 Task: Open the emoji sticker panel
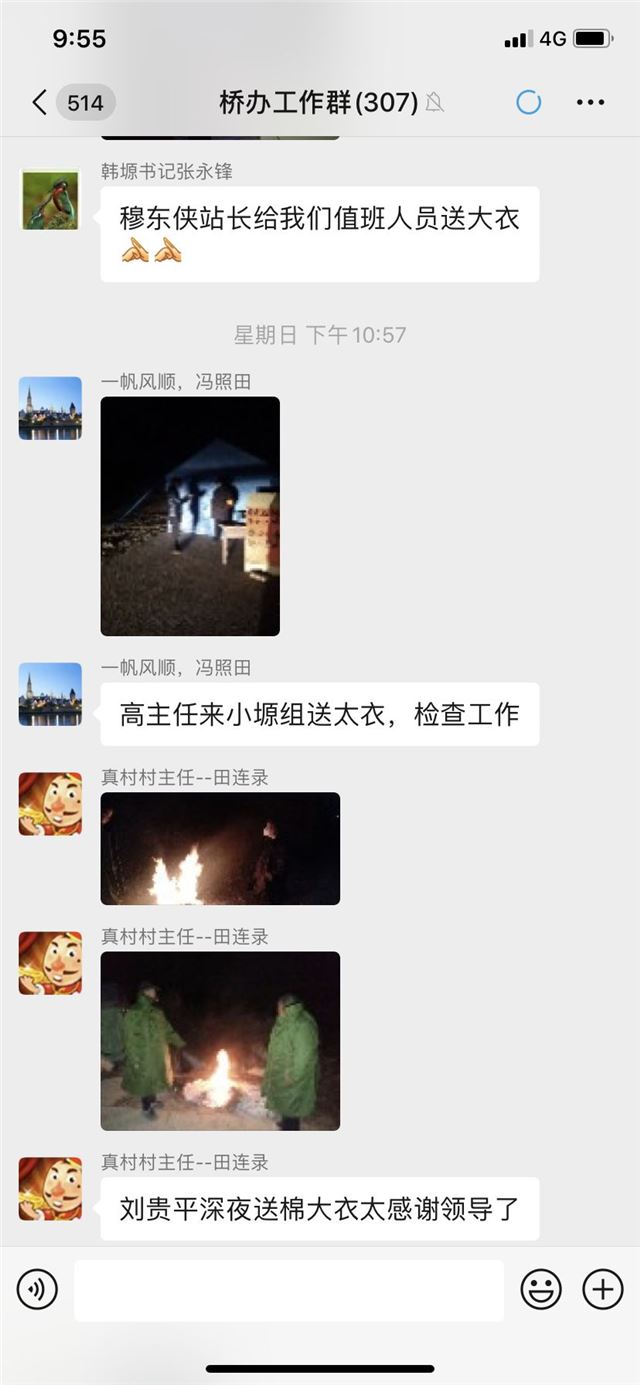(541, 1290)
